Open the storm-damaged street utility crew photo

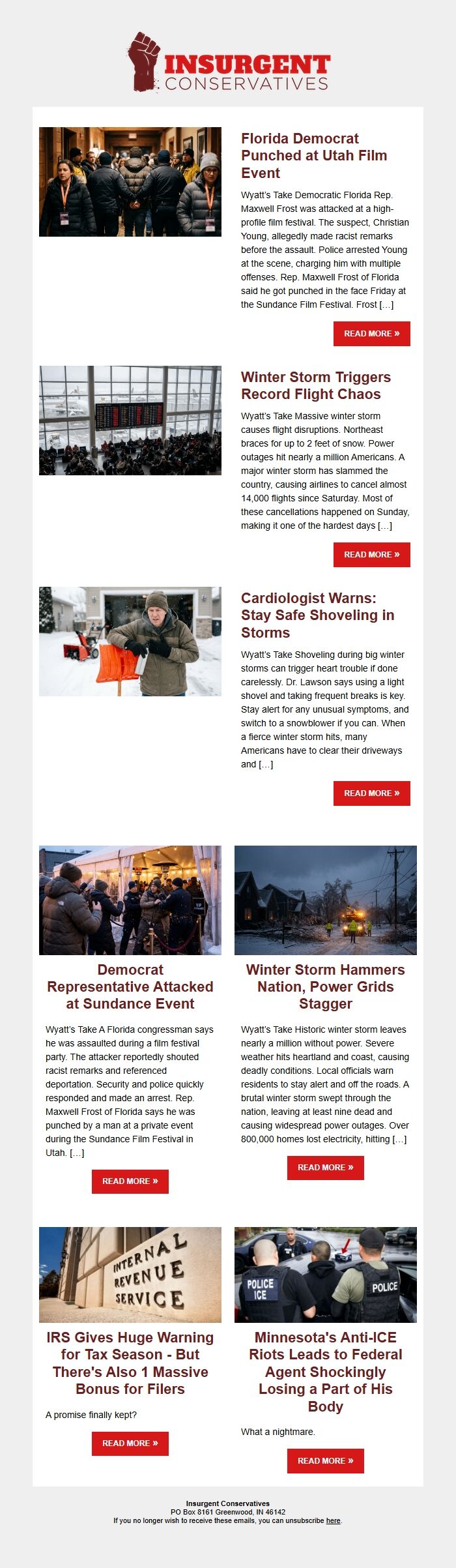[326, 900]
